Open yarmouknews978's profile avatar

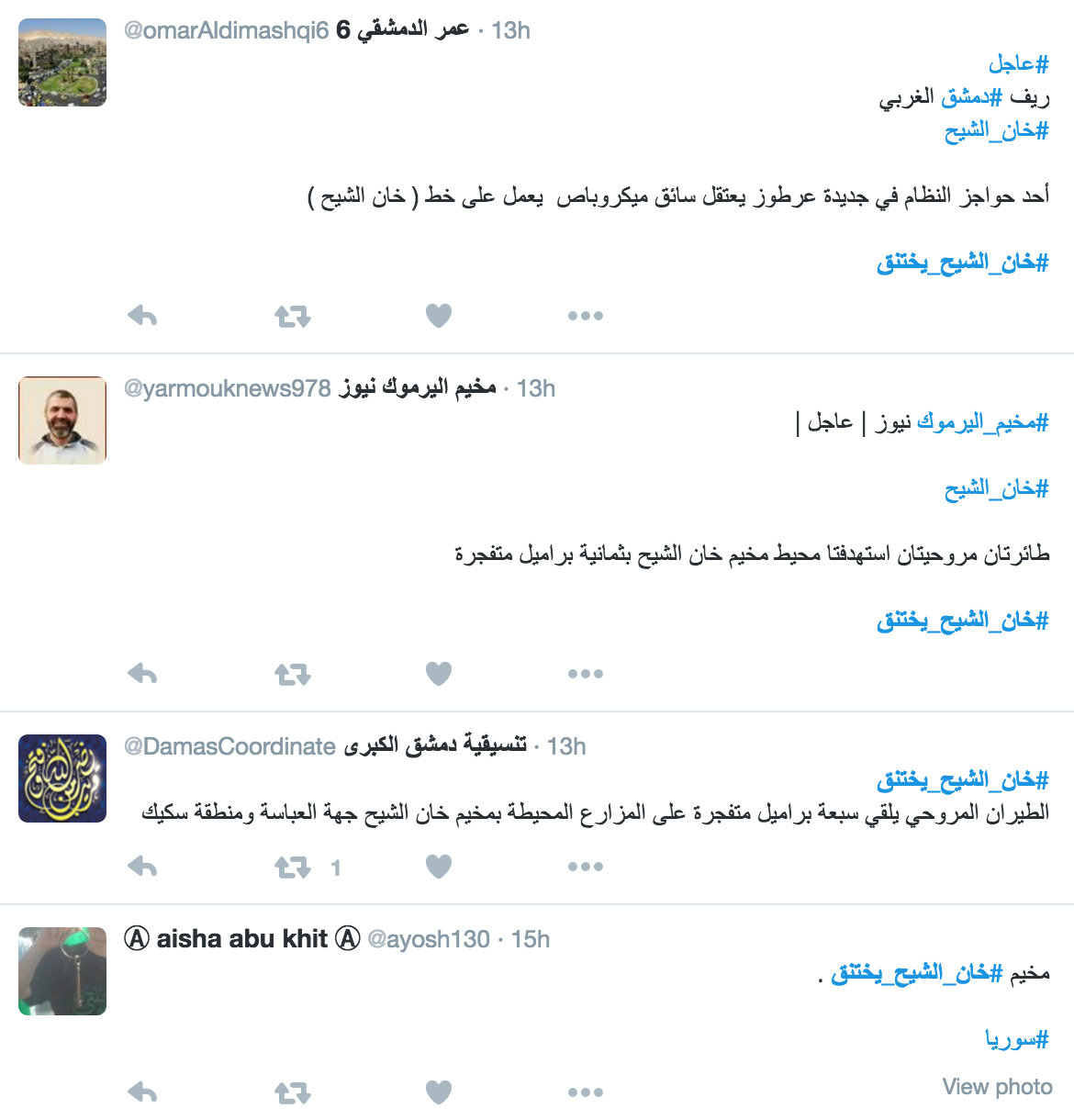(x=62, y=420)
